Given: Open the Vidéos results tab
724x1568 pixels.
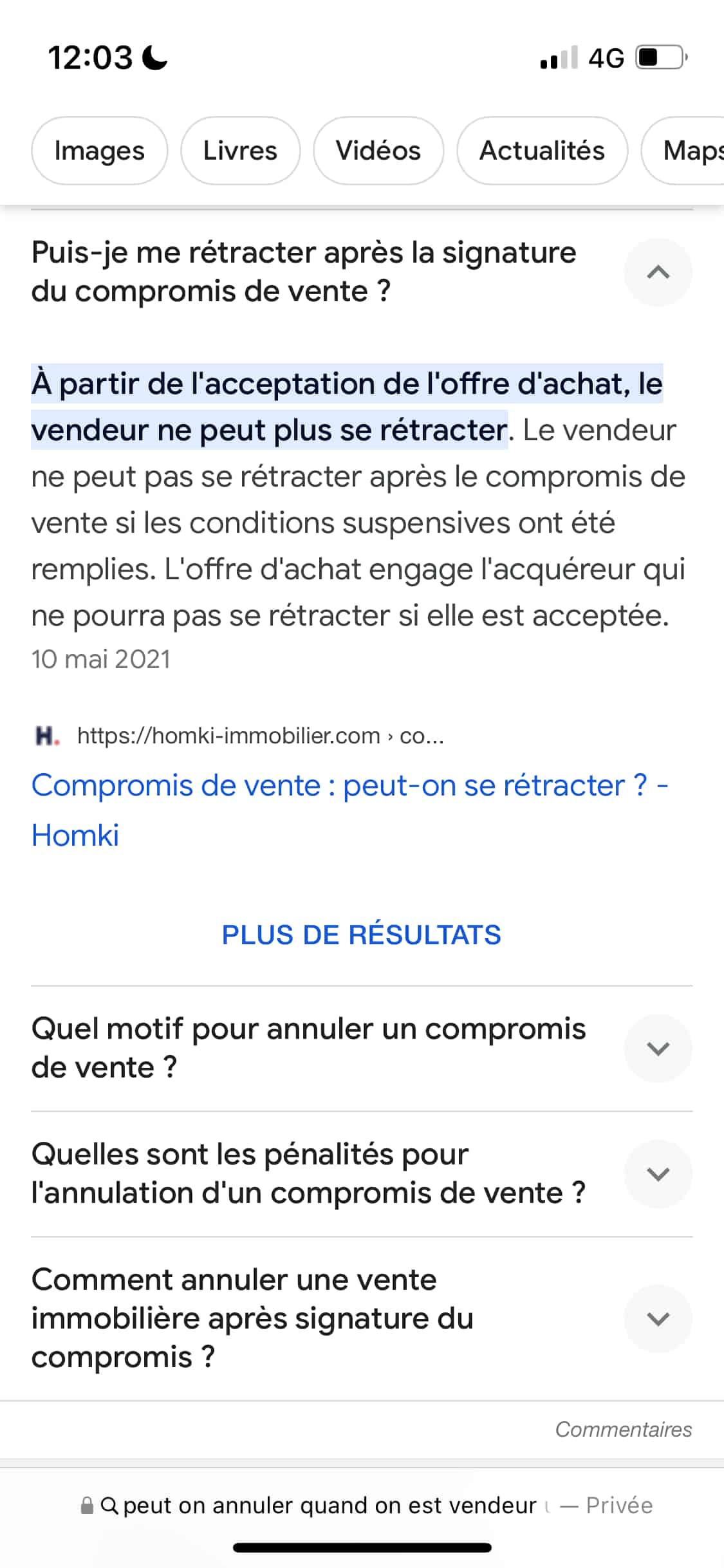Looking at the screenshot, I should (378, 151).
